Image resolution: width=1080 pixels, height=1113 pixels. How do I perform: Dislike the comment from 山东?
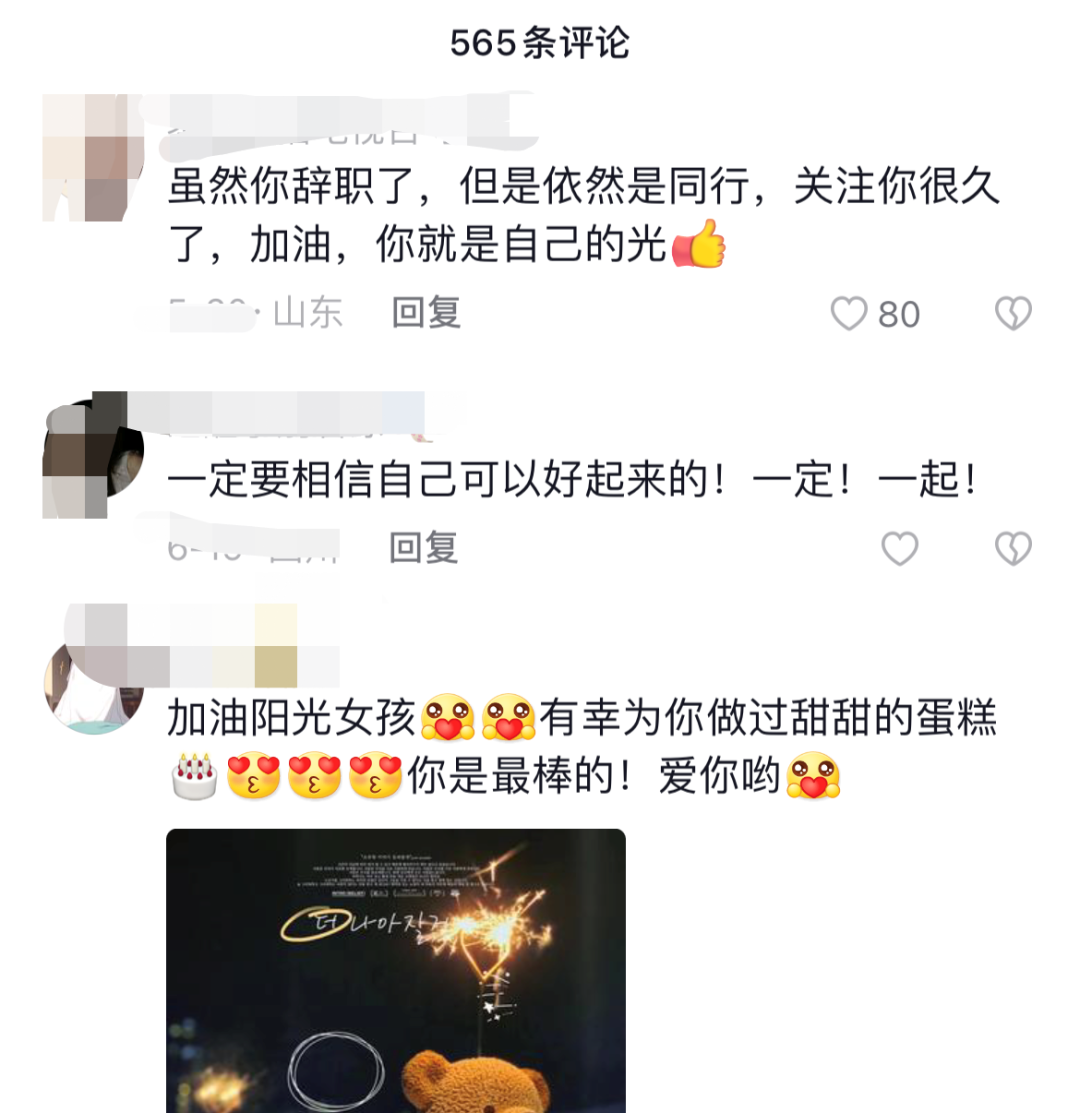1013,315
